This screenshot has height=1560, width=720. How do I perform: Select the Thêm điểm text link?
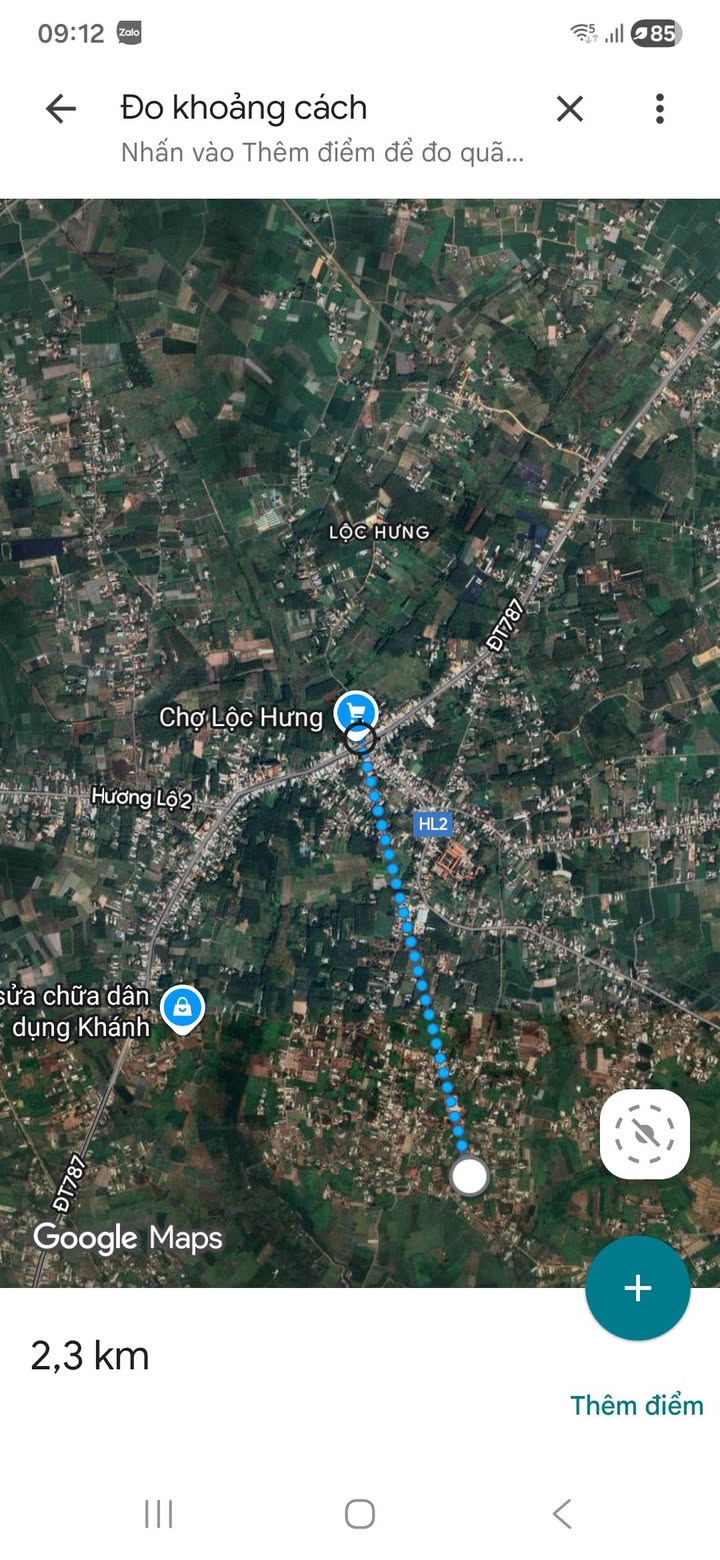[x=636, y=1405]
